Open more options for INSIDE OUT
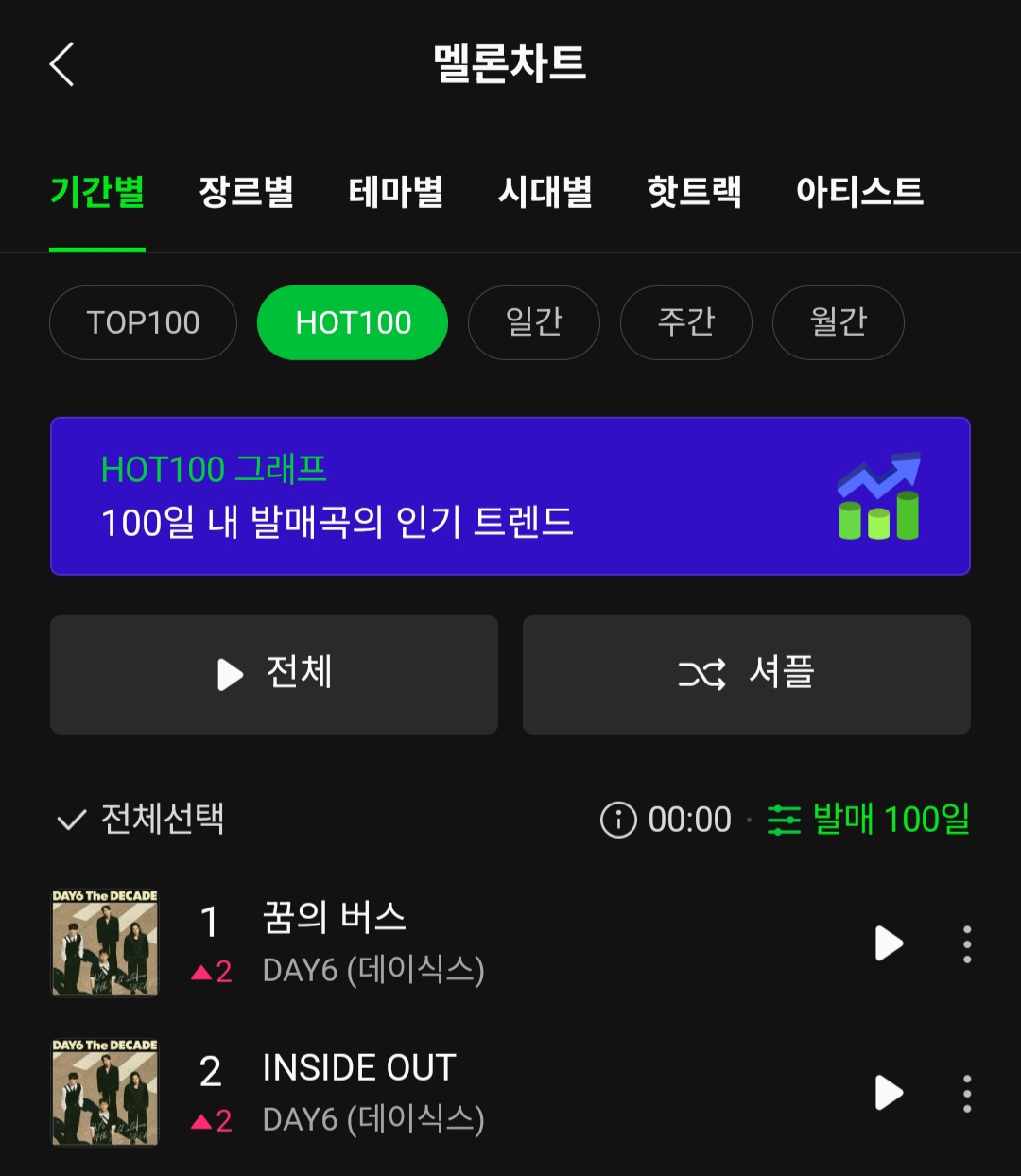1021x1176 pixels. pos(966,1093)
